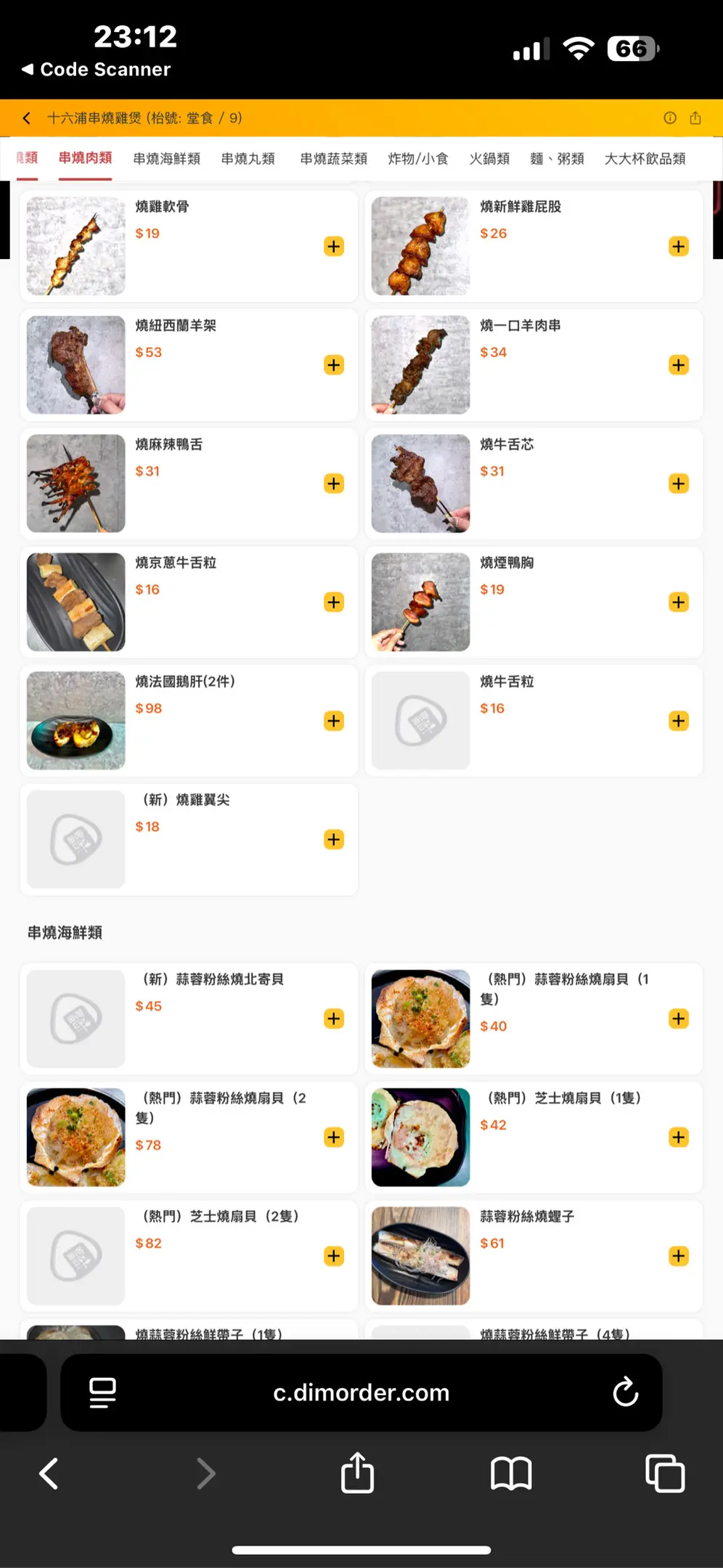Add 燒牛舌芯 to the order
The width and height of the screenshot is (723, 1568).
tap(679, 484)
